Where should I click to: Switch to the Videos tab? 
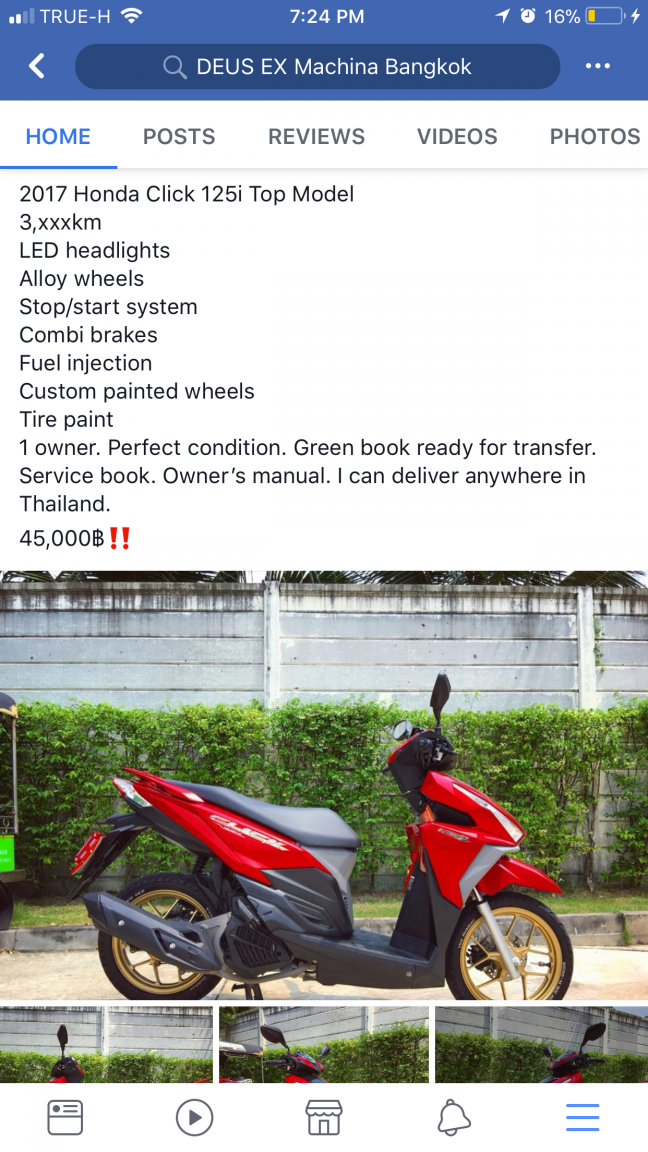457,137
